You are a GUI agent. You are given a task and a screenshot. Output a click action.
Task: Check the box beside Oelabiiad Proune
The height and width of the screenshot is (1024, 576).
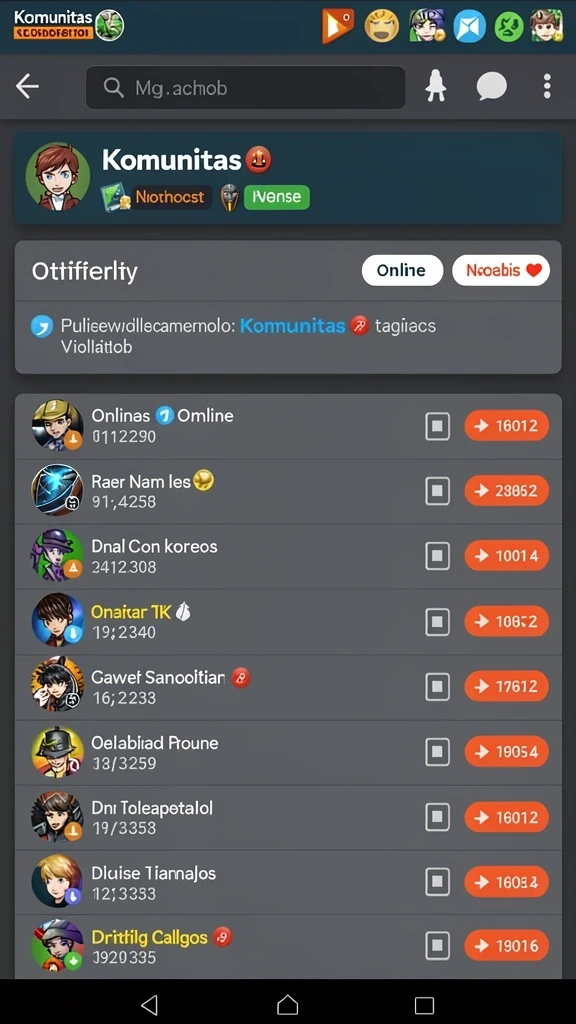[438, 752]
